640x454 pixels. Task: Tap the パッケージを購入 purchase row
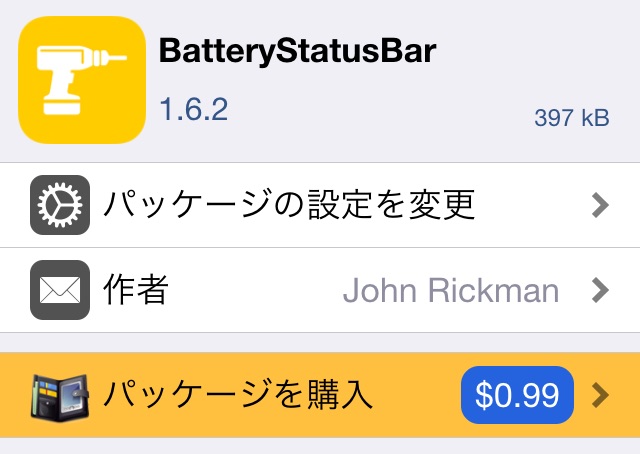click(x=320, y=395)
